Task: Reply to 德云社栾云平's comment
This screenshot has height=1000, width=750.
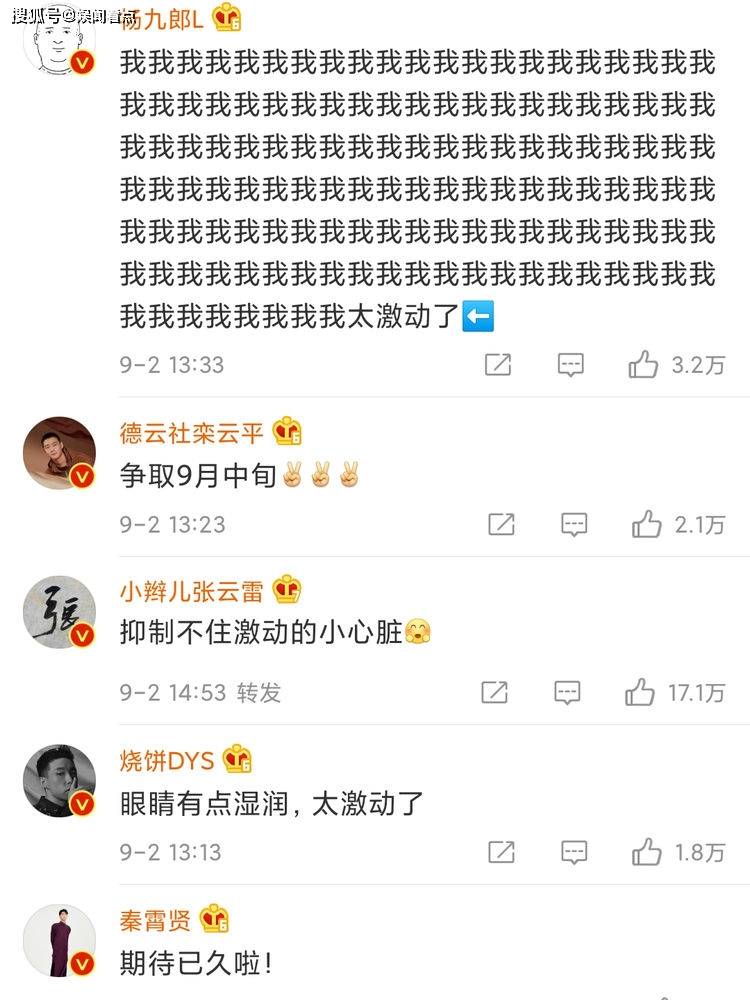Action: point(573,524)
